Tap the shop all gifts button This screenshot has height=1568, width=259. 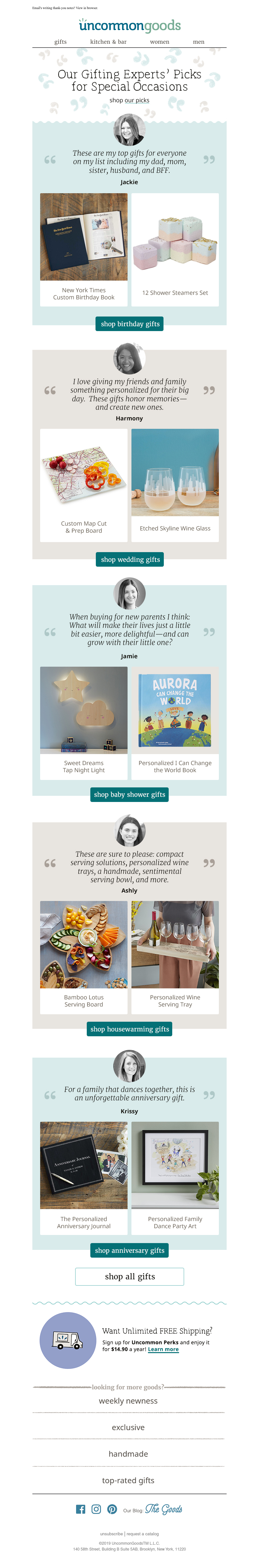click(x=129, y=1276)
